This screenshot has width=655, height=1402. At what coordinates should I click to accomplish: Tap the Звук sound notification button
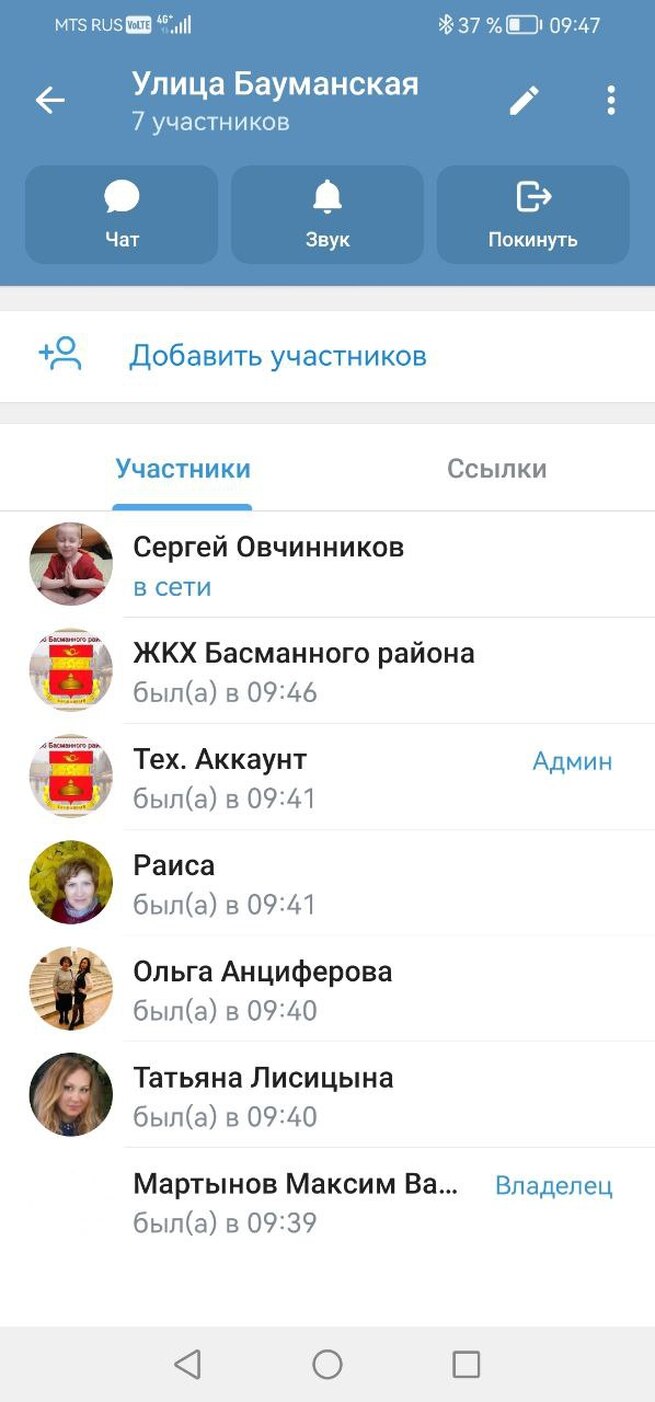(327, 214)
